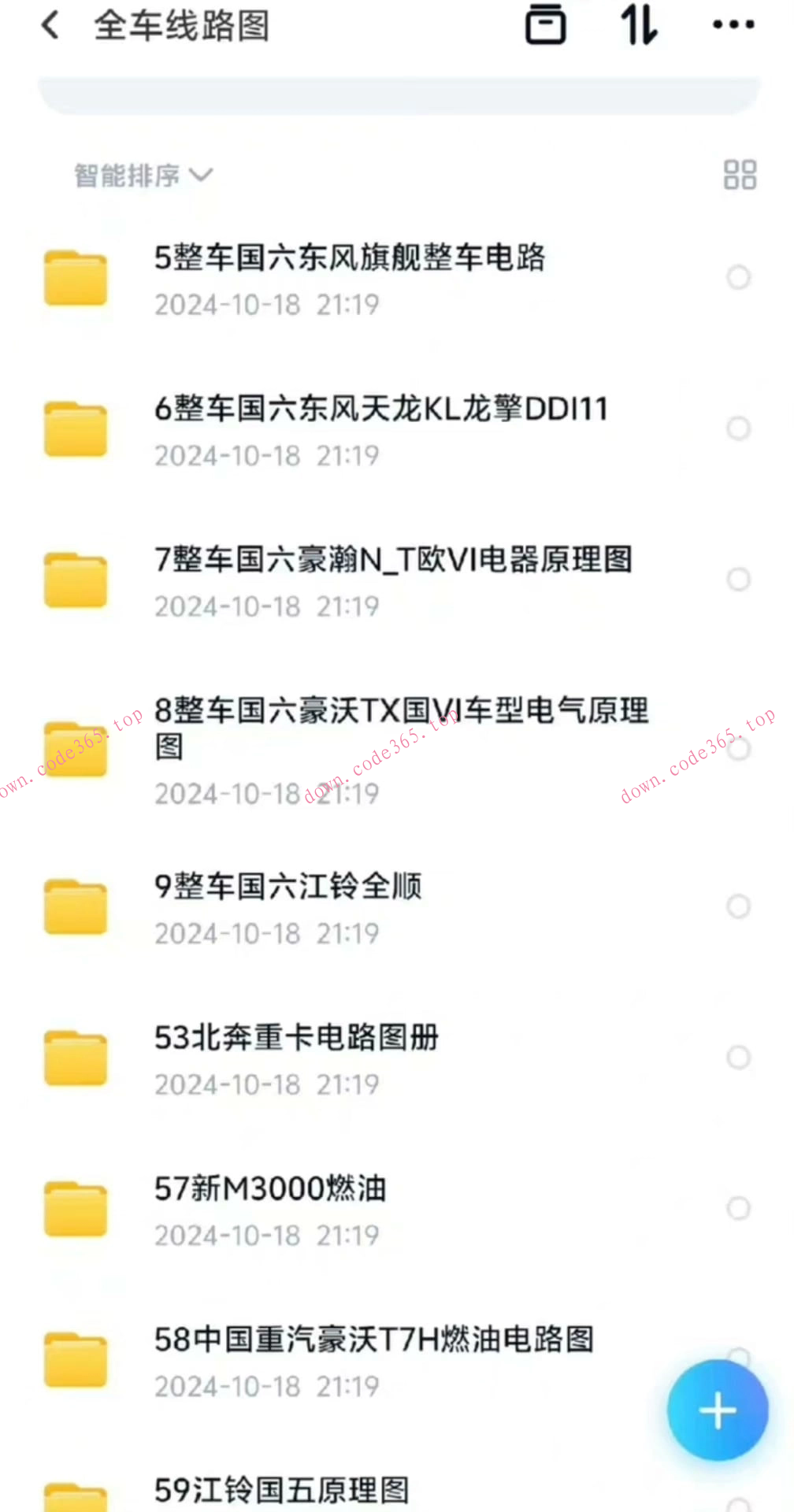Select the checkbox for 5整车国六东风旗舰整车电路
Viewport: 794px width, 1512px height.
tap(737, 277)
